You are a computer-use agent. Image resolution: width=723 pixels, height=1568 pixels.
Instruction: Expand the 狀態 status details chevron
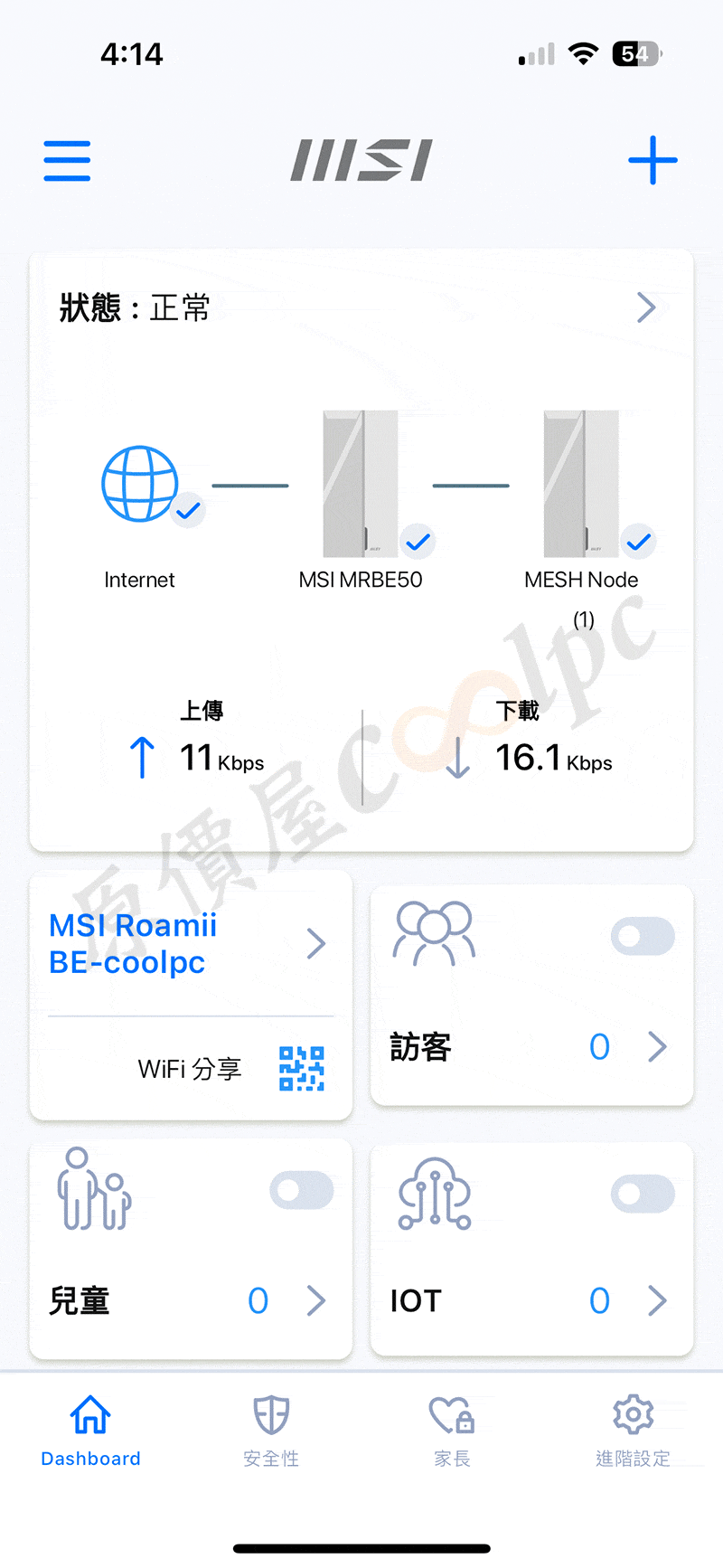pyautogui.click(x=645, y=307)
